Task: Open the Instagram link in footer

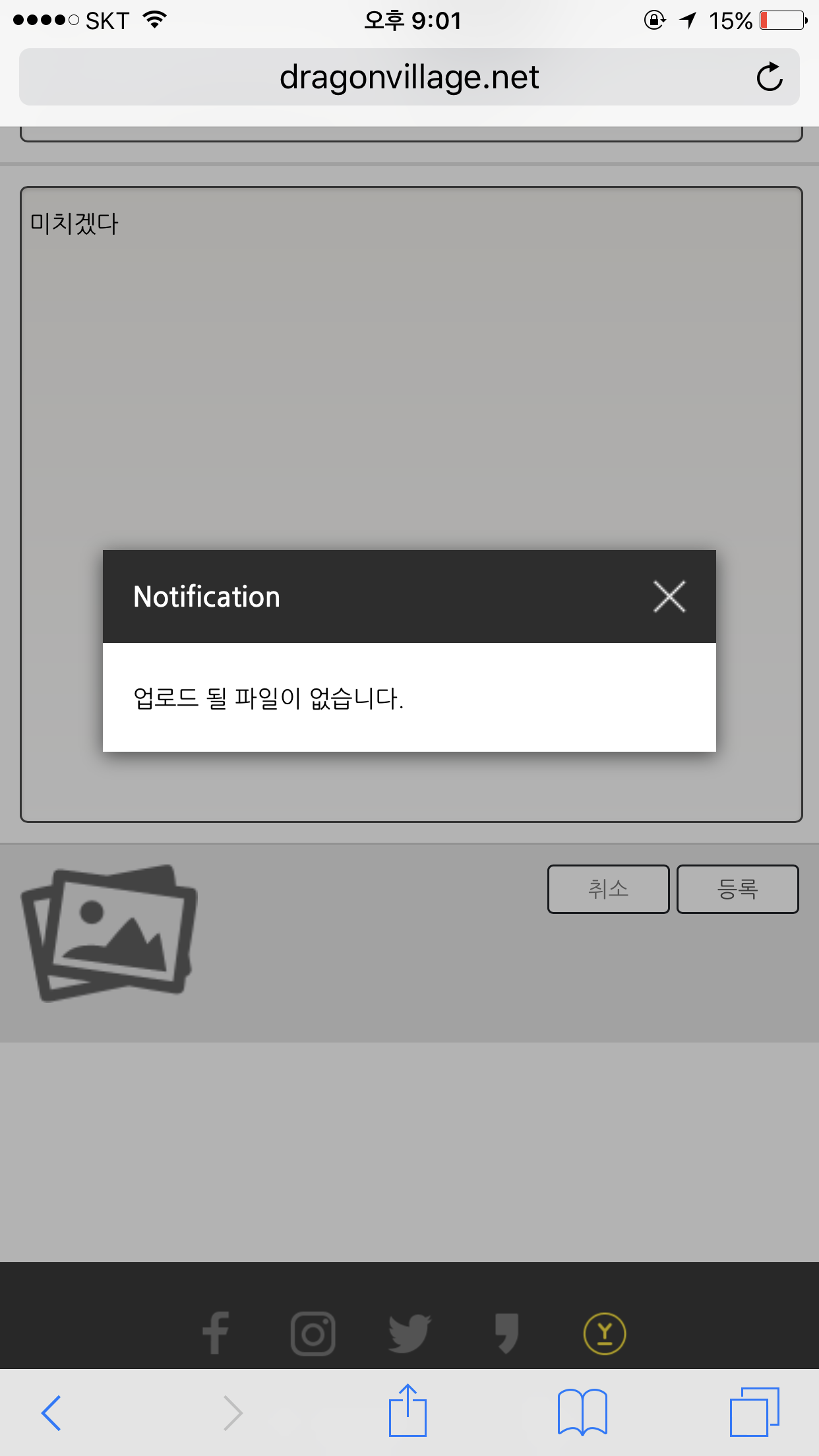Action: coord(313,1333)
